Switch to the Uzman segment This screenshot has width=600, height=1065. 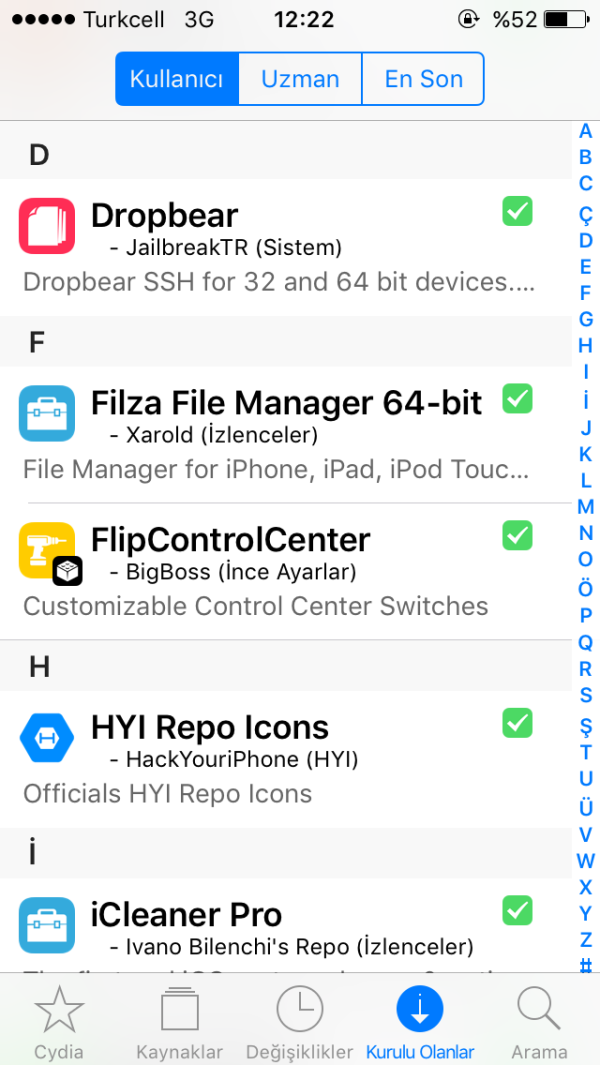pos(300,79)
